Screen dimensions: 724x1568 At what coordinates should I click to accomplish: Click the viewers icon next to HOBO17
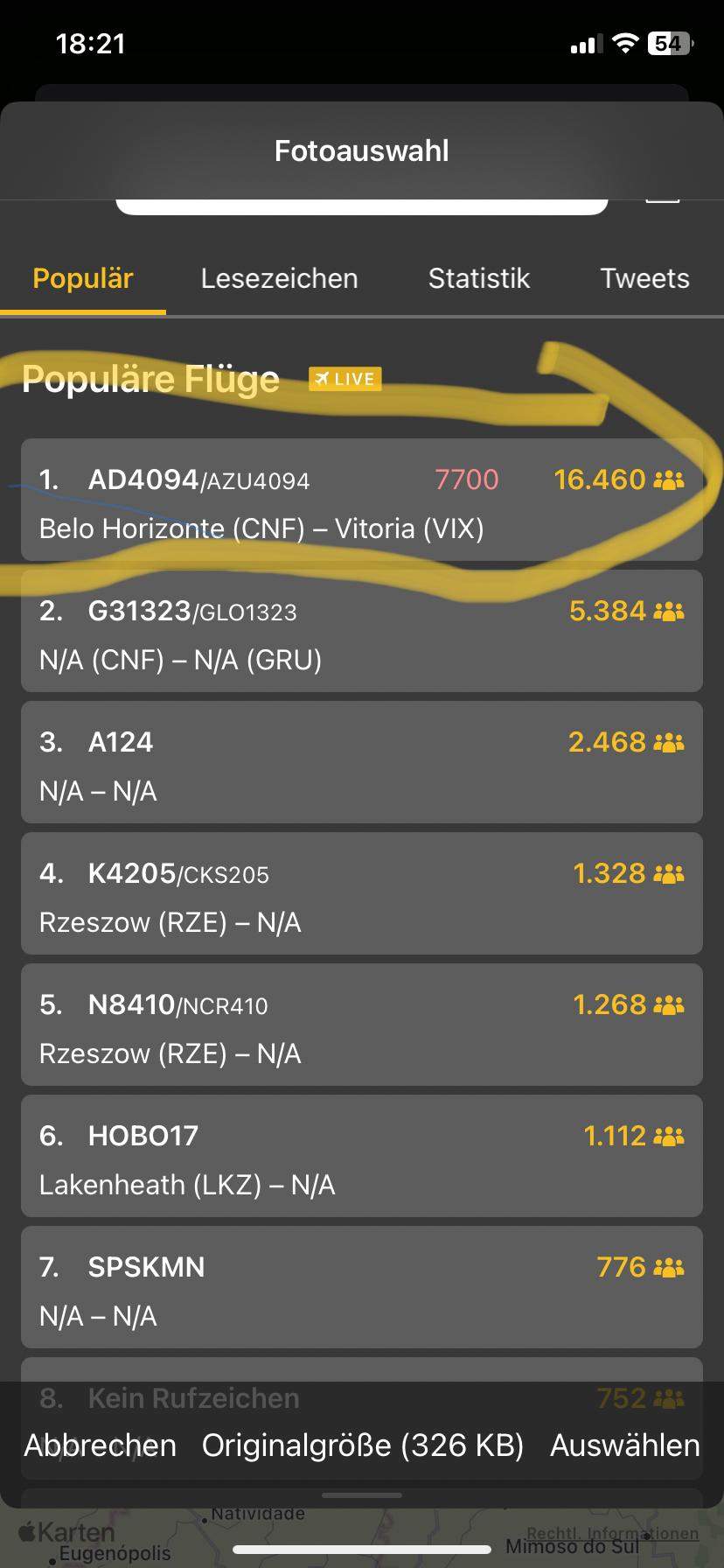[668, 1135]
